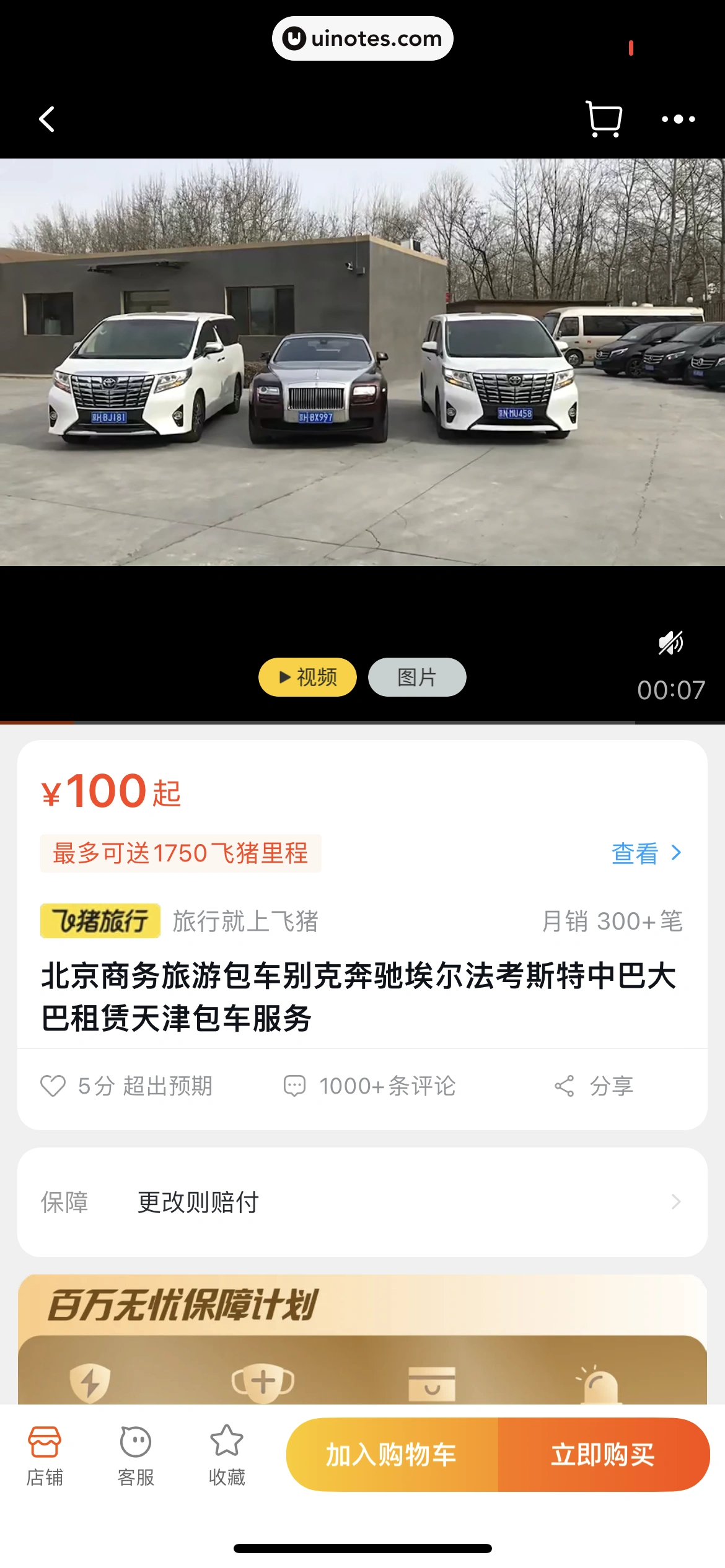725x1568 pixels.
Task: Tap 立即购买 to buy now
Action: pyautogui.click(x=603, y=1455)
